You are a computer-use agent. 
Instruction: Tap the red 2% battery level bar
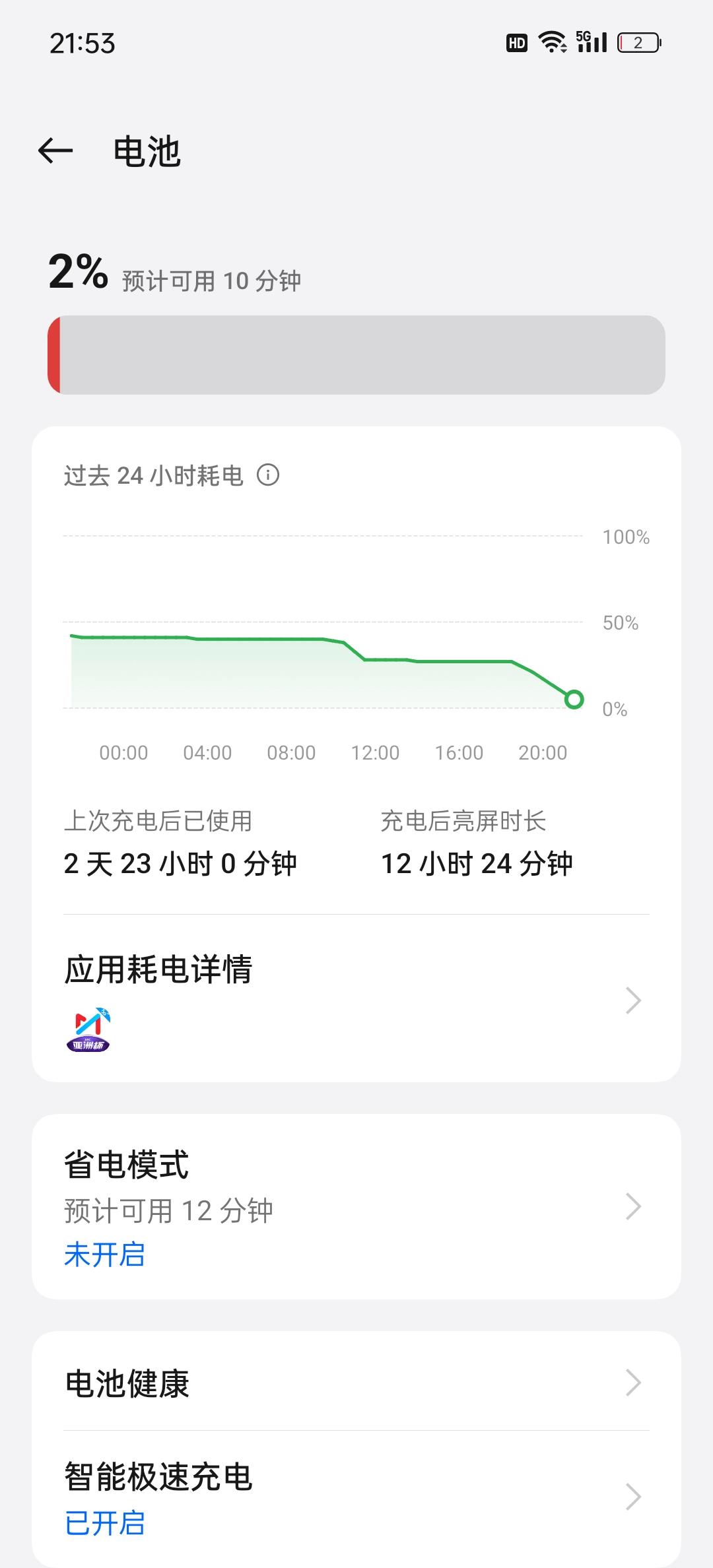(54, 353)
